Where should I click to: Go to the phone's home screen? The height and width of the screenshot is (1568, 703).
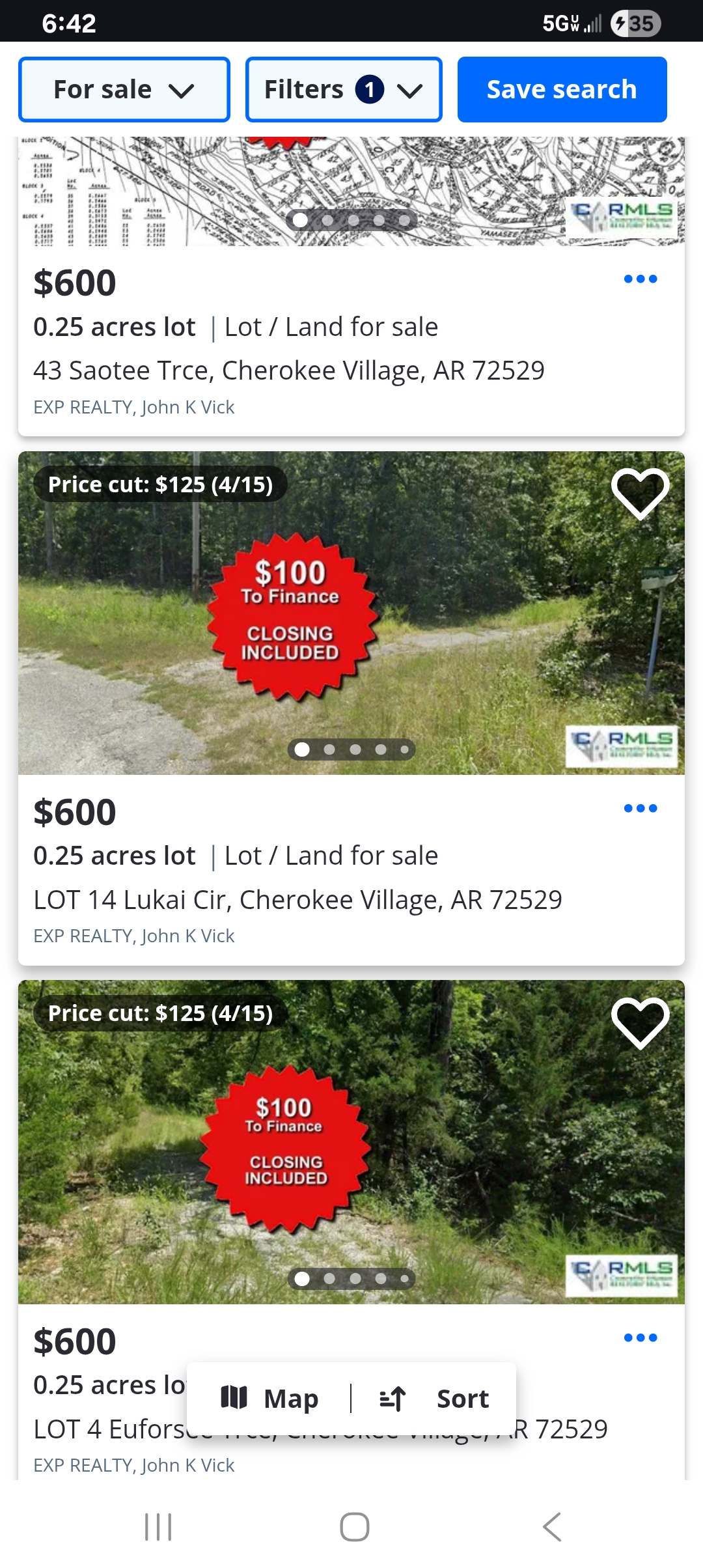pos(354,1527)
